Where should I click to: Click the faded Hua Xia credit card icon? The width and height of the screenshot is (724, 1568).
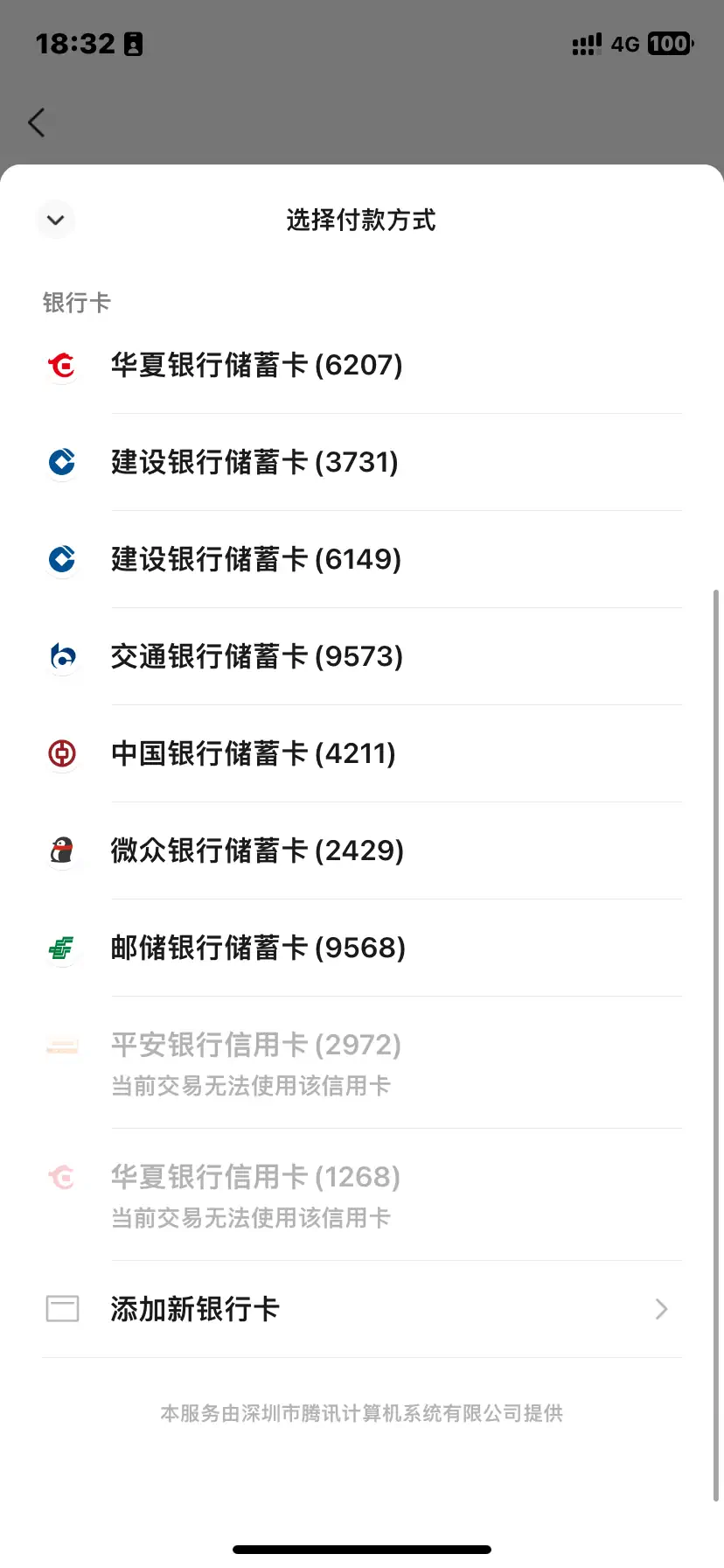(61, 1178)
